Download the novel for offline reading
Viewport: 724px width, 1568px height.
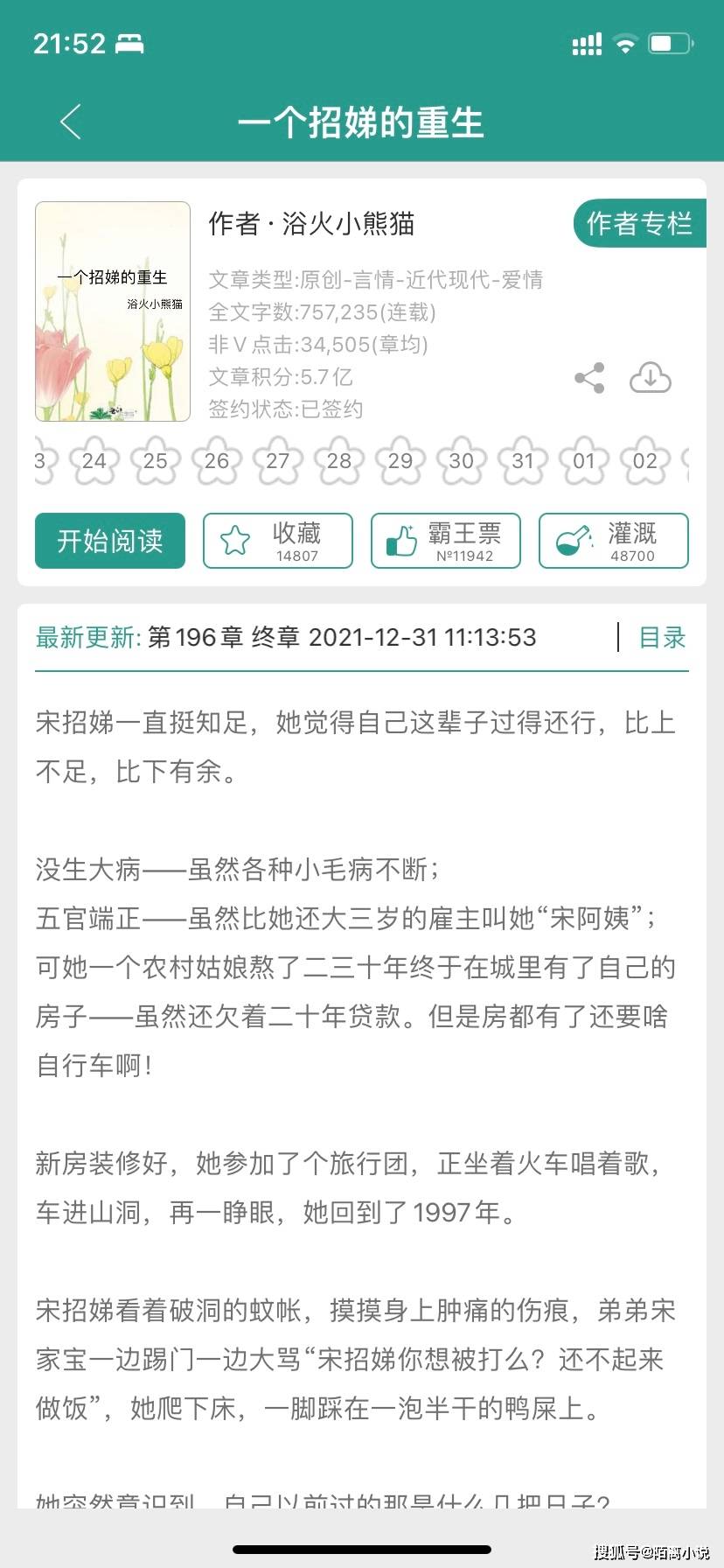pos(651,378)
